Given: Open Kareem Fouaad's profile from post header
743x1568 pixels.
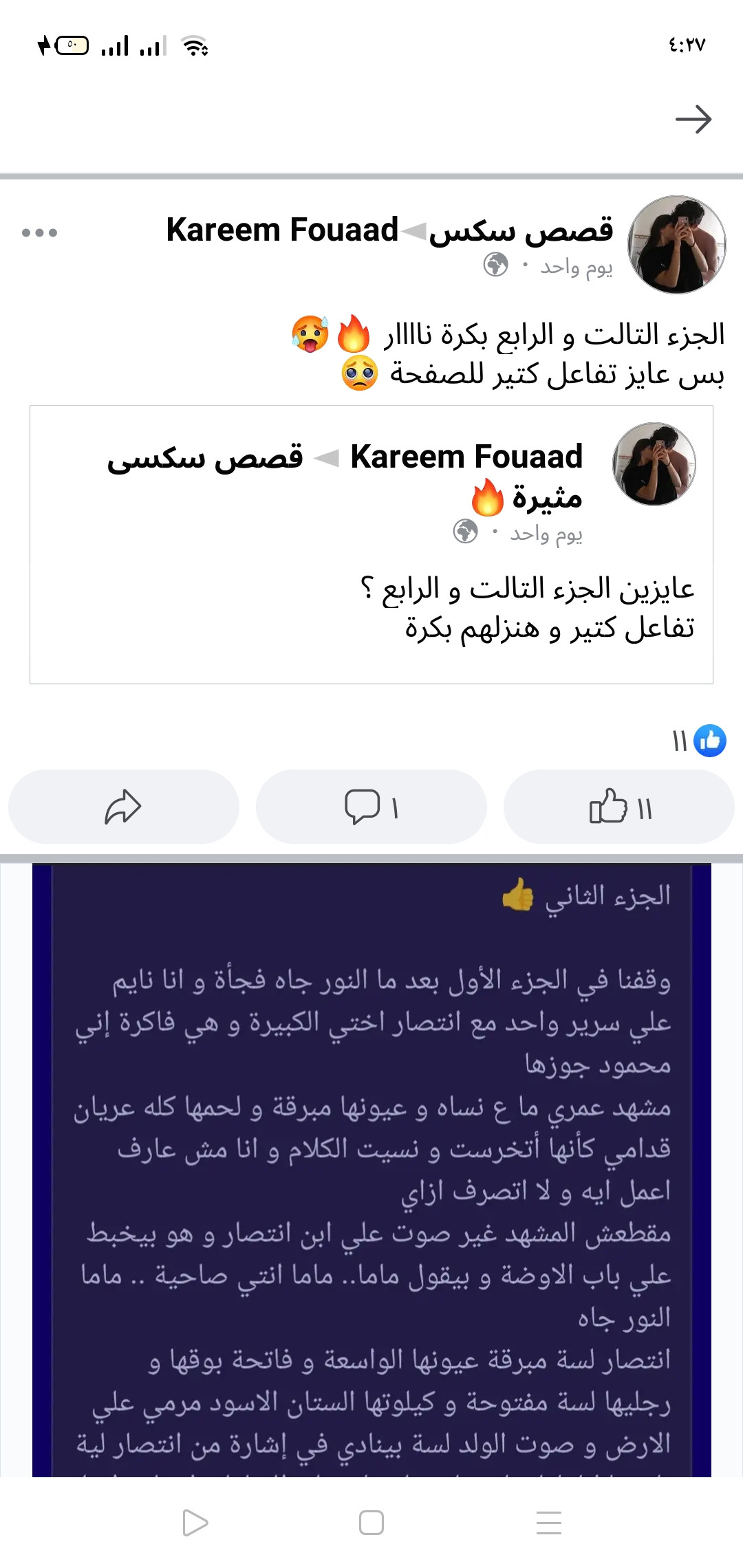Looking at the screenshot, I should [282, 230].
